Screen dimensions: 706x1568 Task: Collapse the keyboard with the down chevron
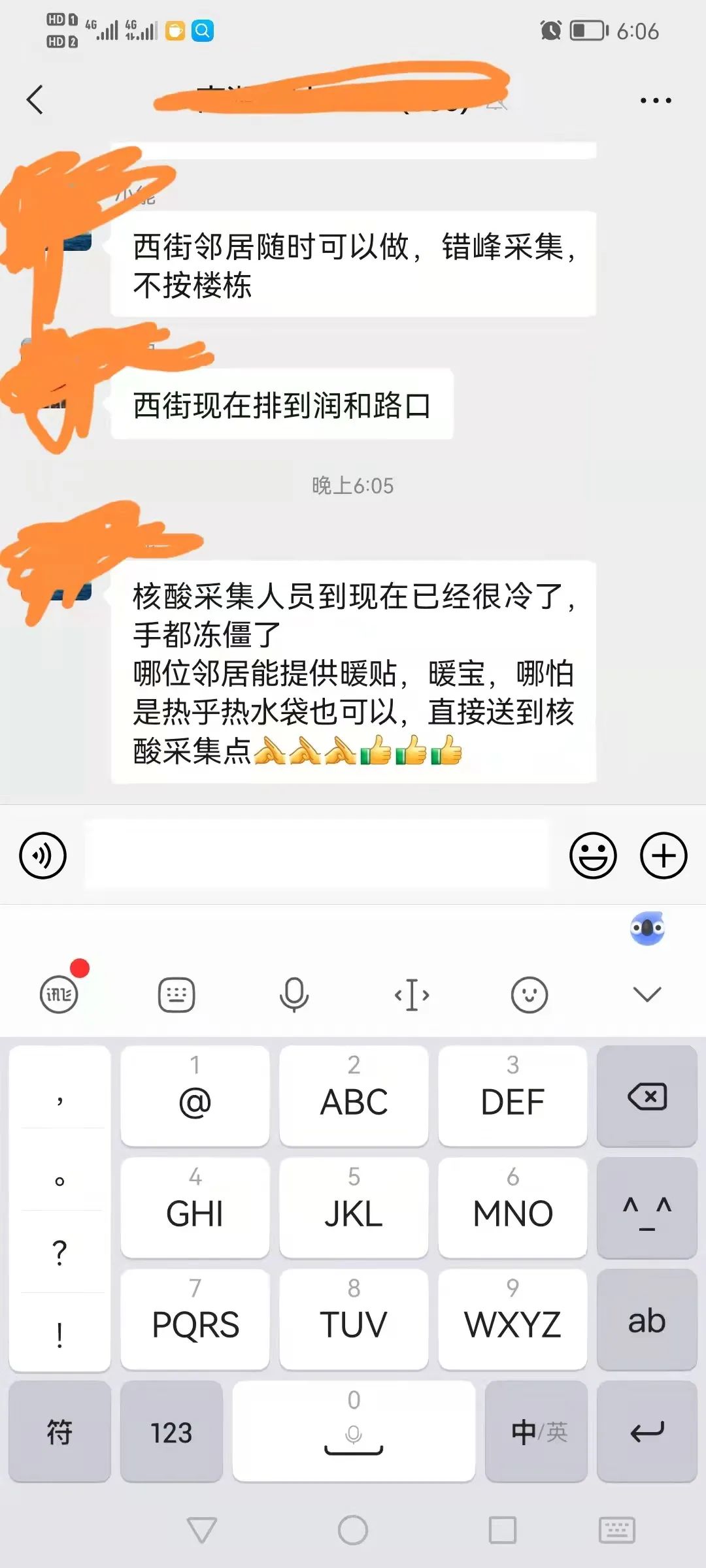coord(647,994)
